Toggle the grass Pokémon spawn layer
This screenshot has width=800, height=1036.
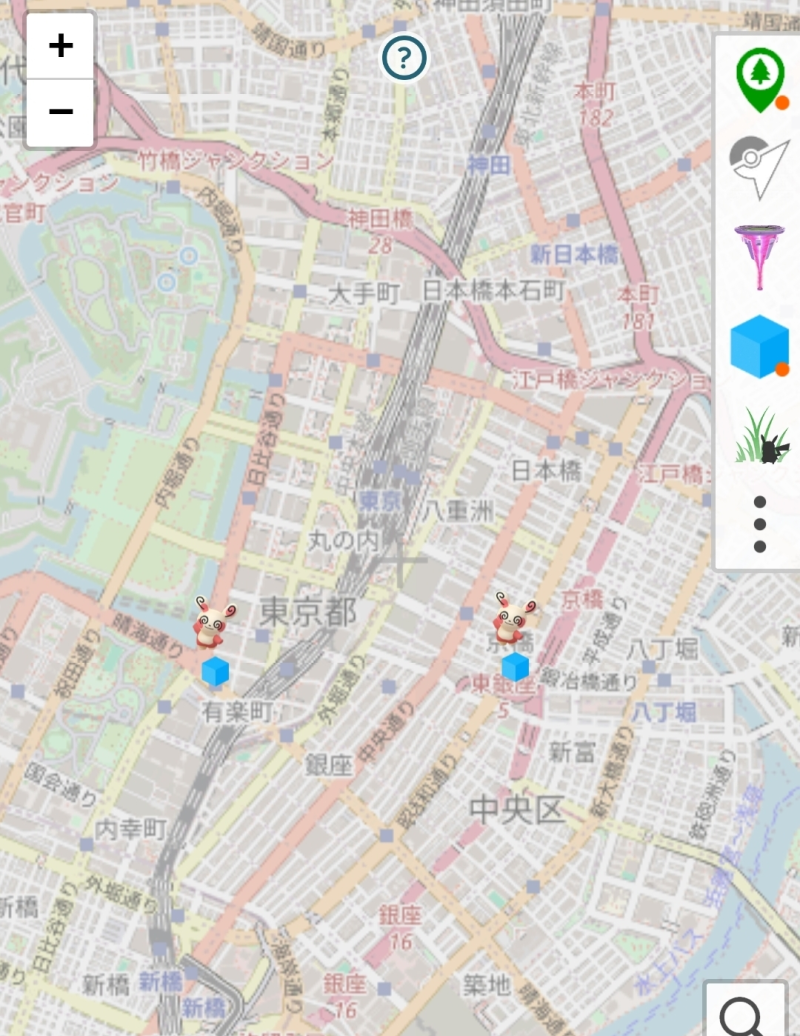pos(760,435)
